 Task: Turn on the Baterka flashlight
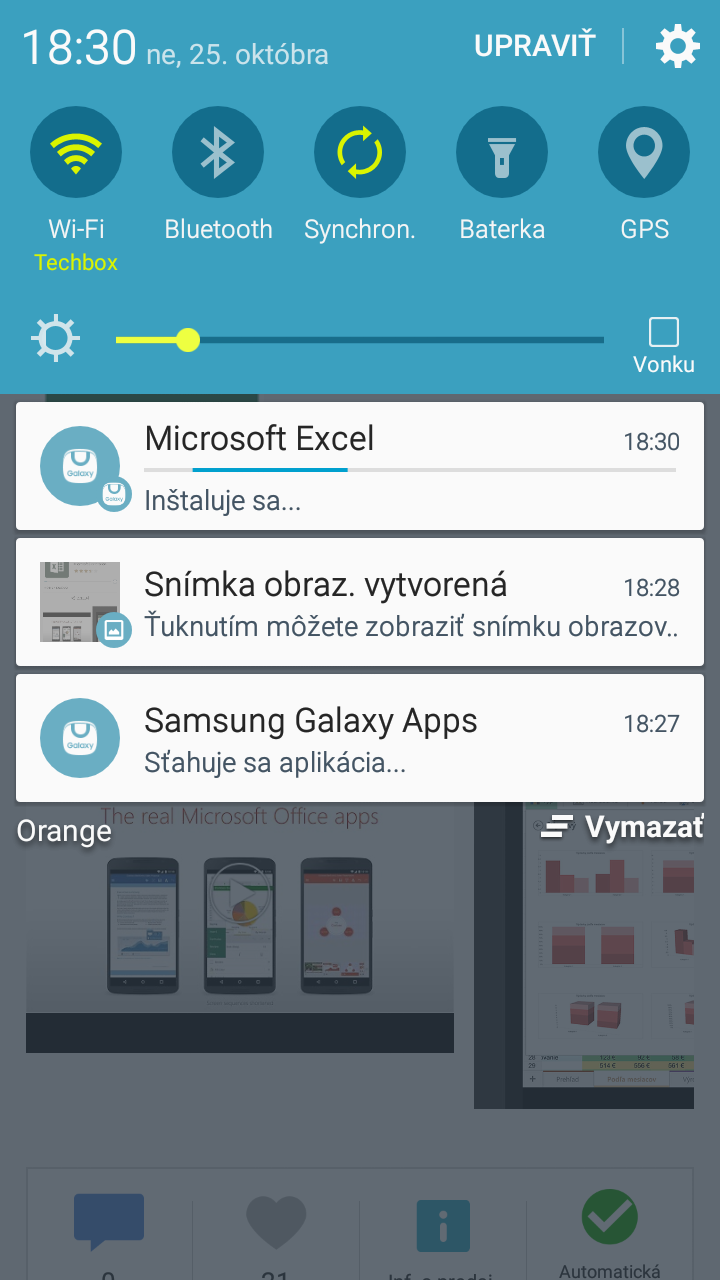coord(502,152)
